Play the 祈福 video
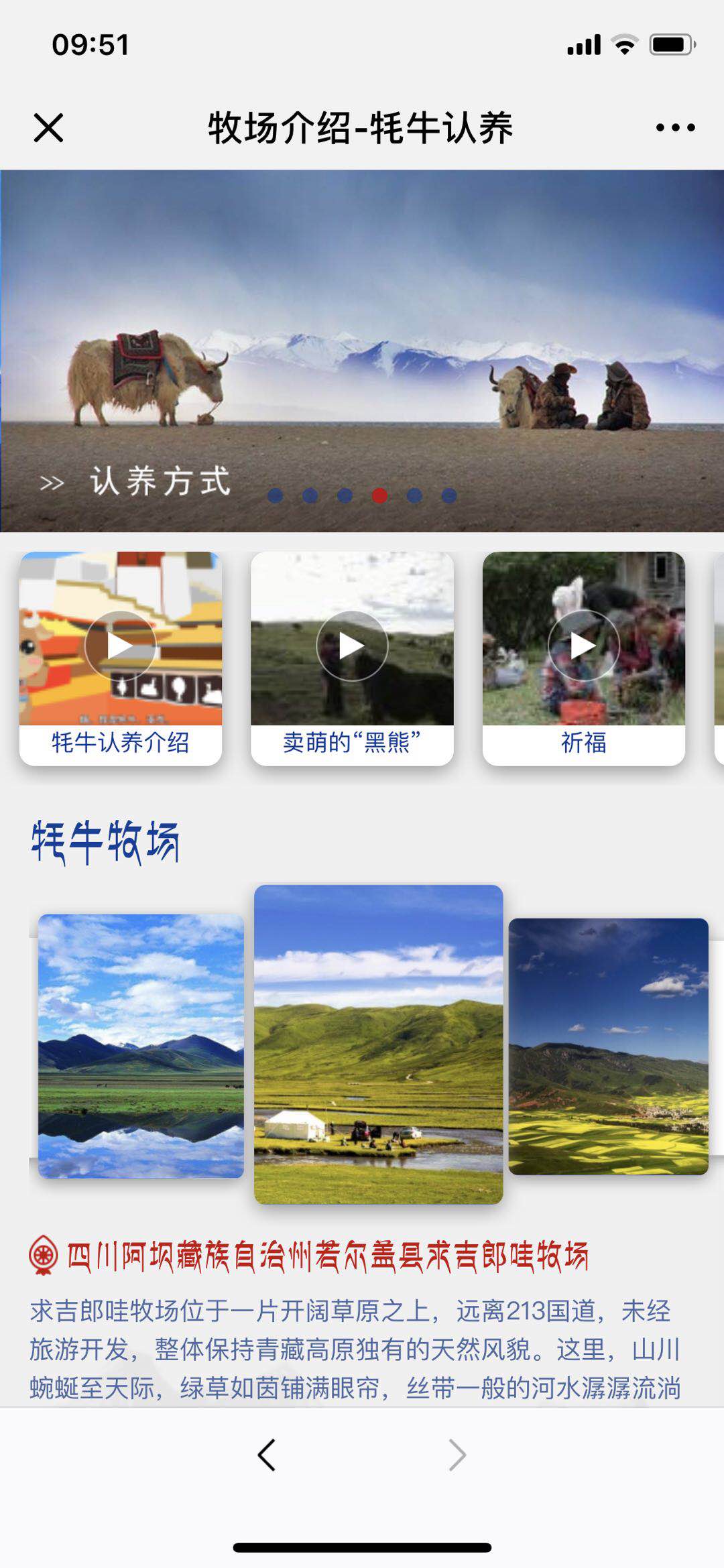 [x=583, y=646]
